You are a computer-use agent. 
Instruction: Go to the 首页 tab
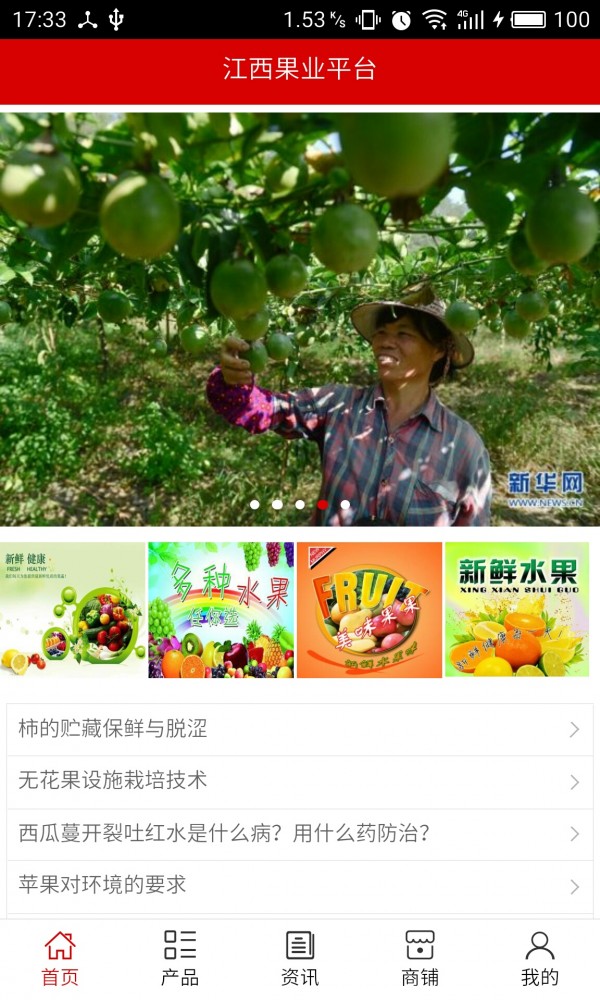pyautogui.click(x=60, y=958)
